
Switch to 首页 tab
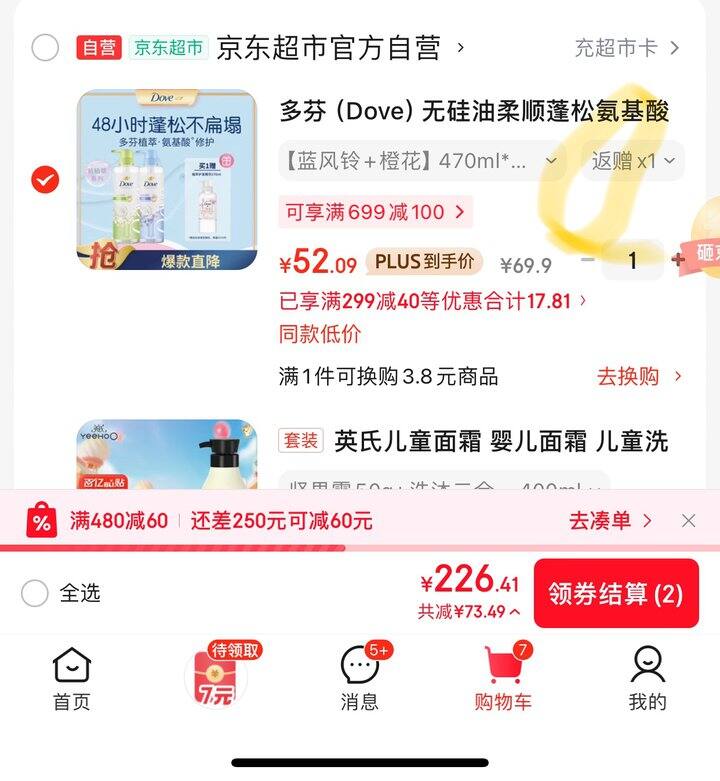[72, 679]
